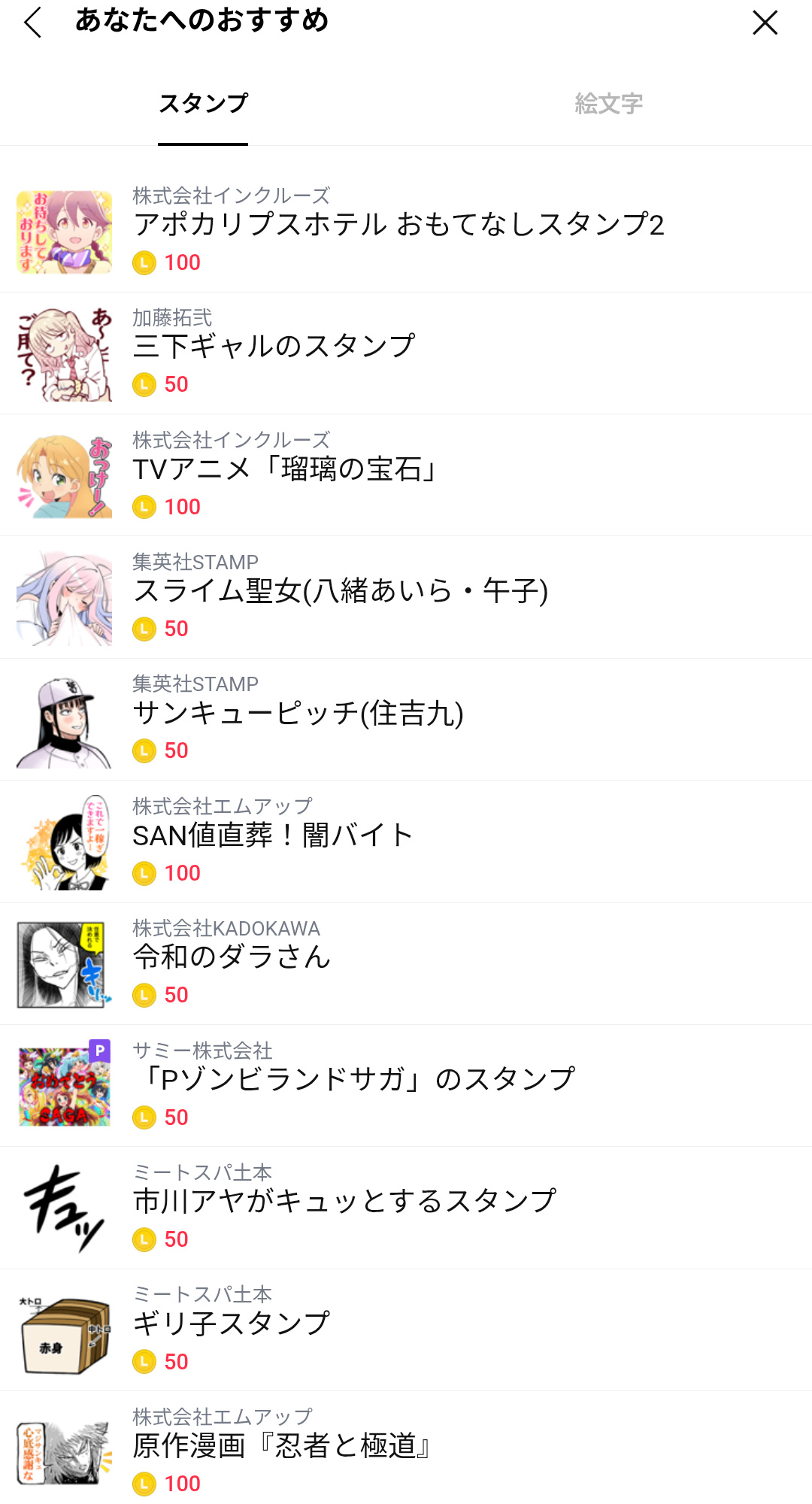Open スライム聖女 sticker set
This screenshot has width=812, height=1504.
pos(340,591)
